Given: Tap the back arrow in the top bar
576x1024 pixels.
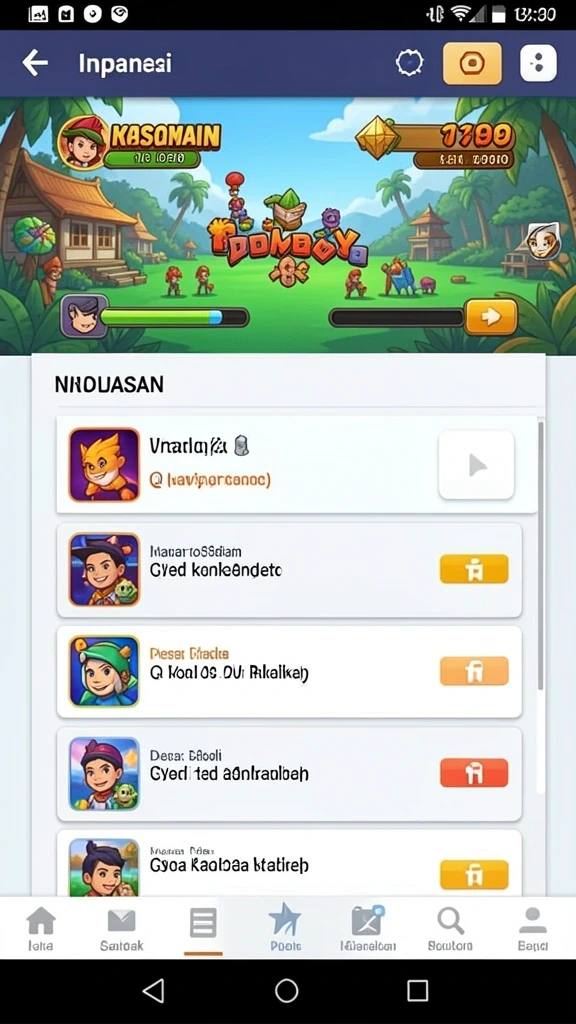Looking at the screenshot, I should click(x=35, y=63).
